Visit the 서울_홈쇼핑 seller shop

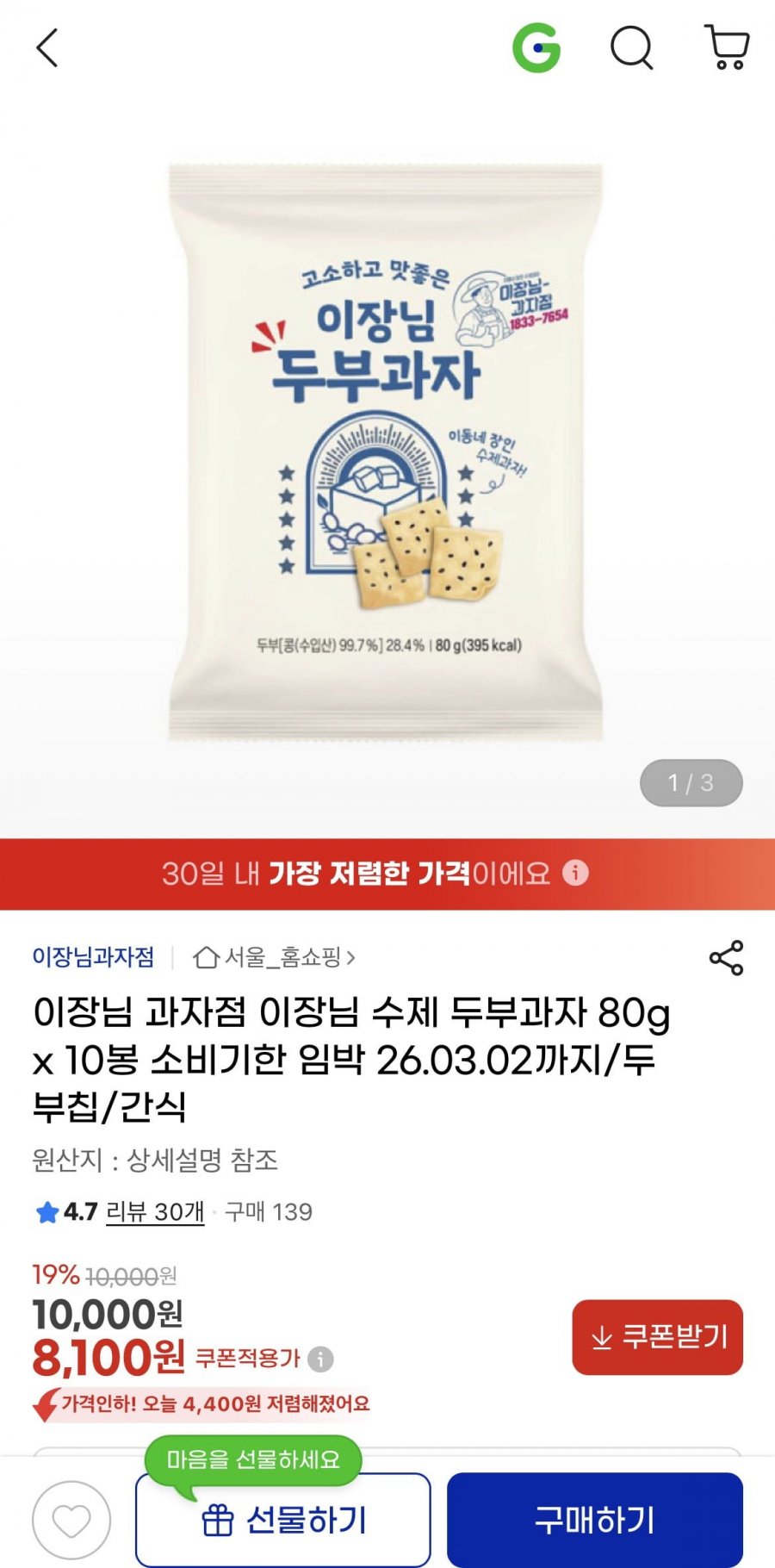point(274,957)
